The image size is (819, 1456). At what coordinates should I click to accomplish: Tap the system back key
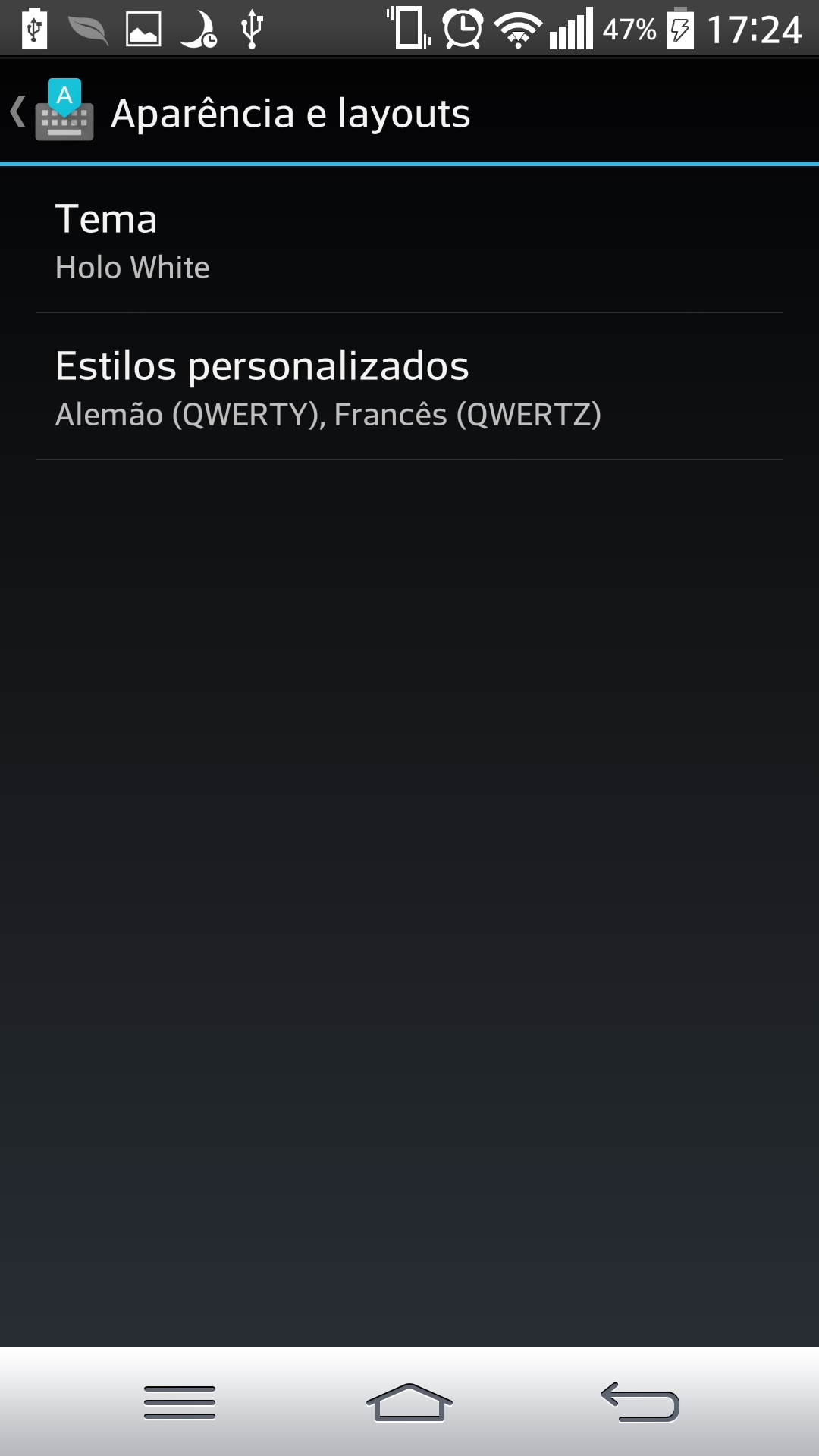click(639, 1402)
